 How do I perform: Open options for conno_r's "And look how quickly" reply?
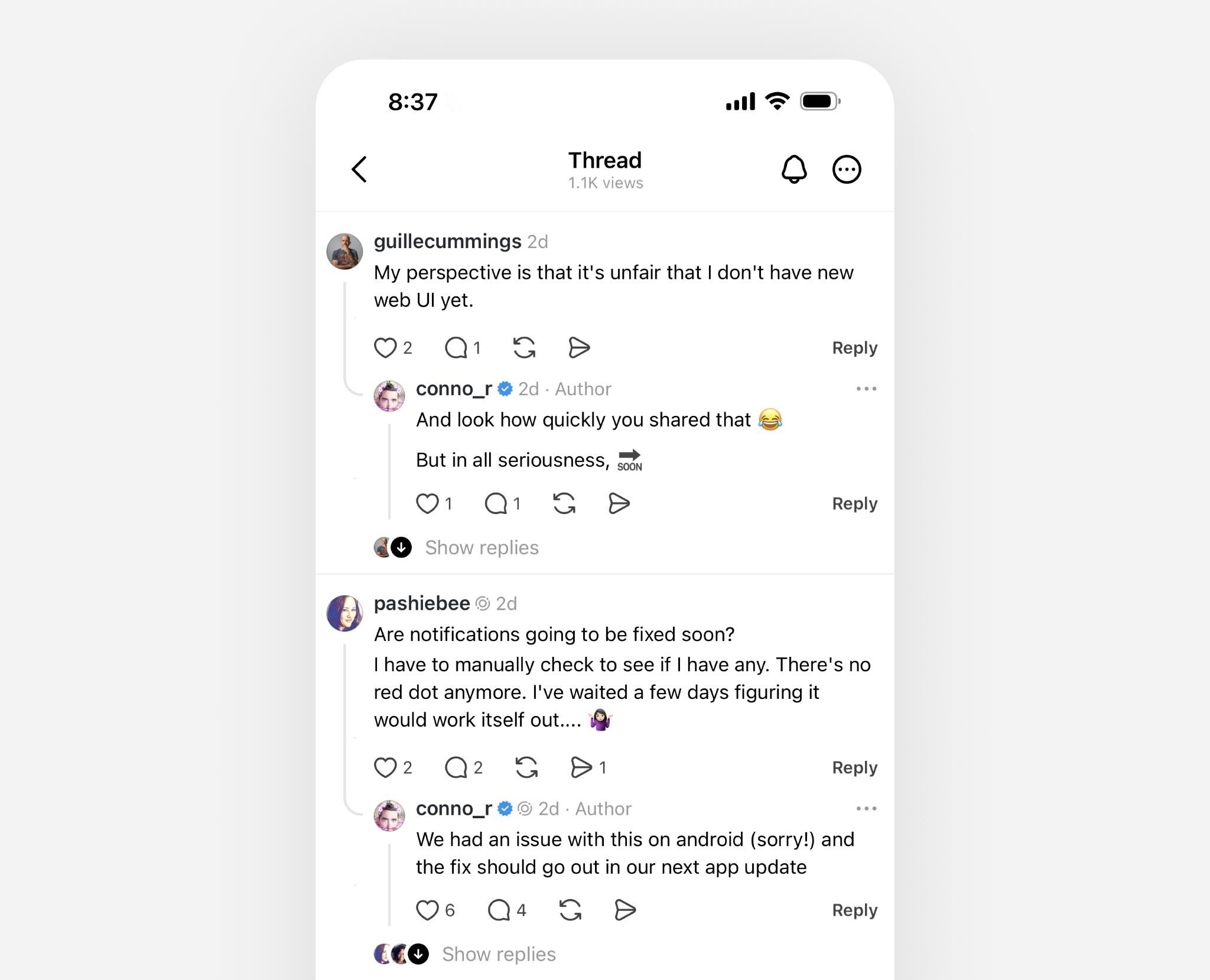point(866,389)
